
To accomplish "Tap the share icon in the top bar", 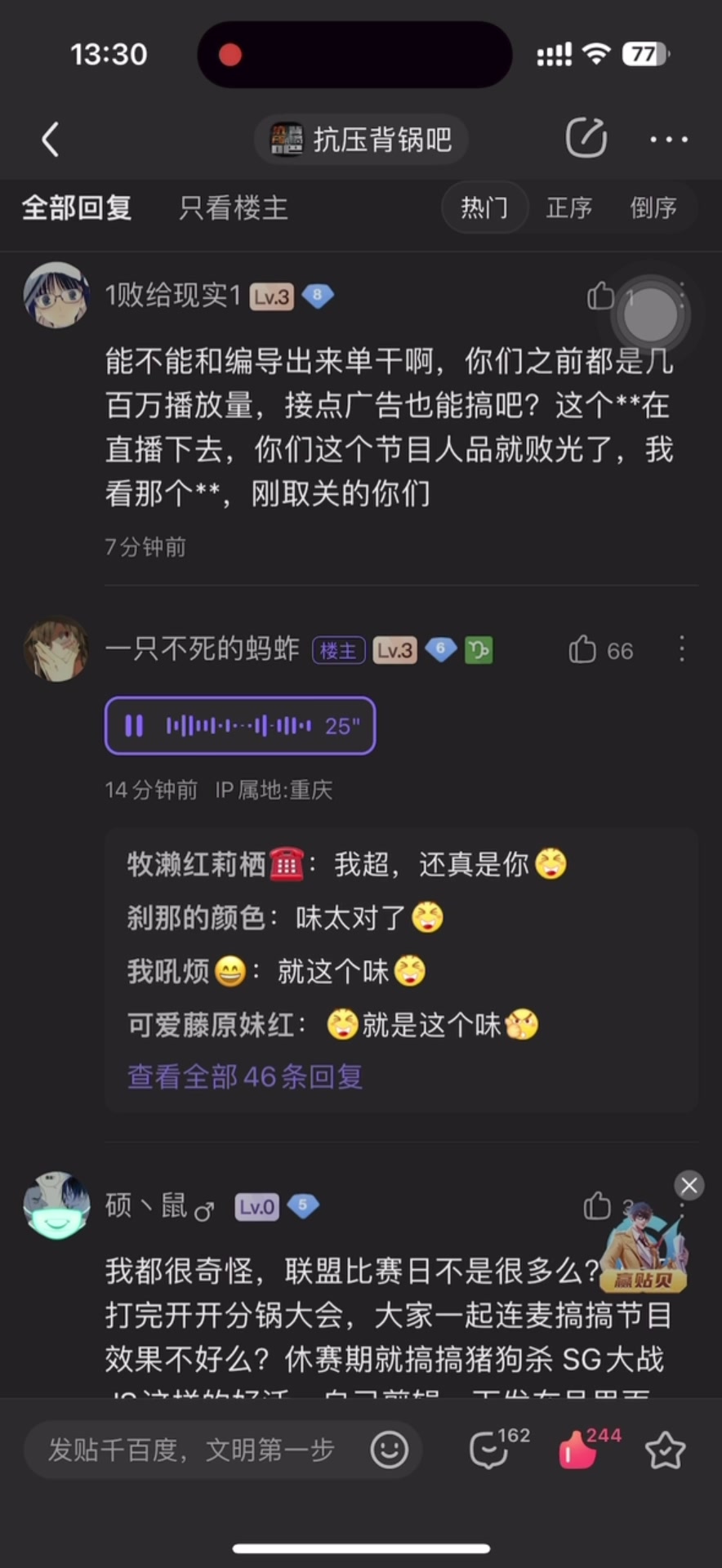I will 586,138.
